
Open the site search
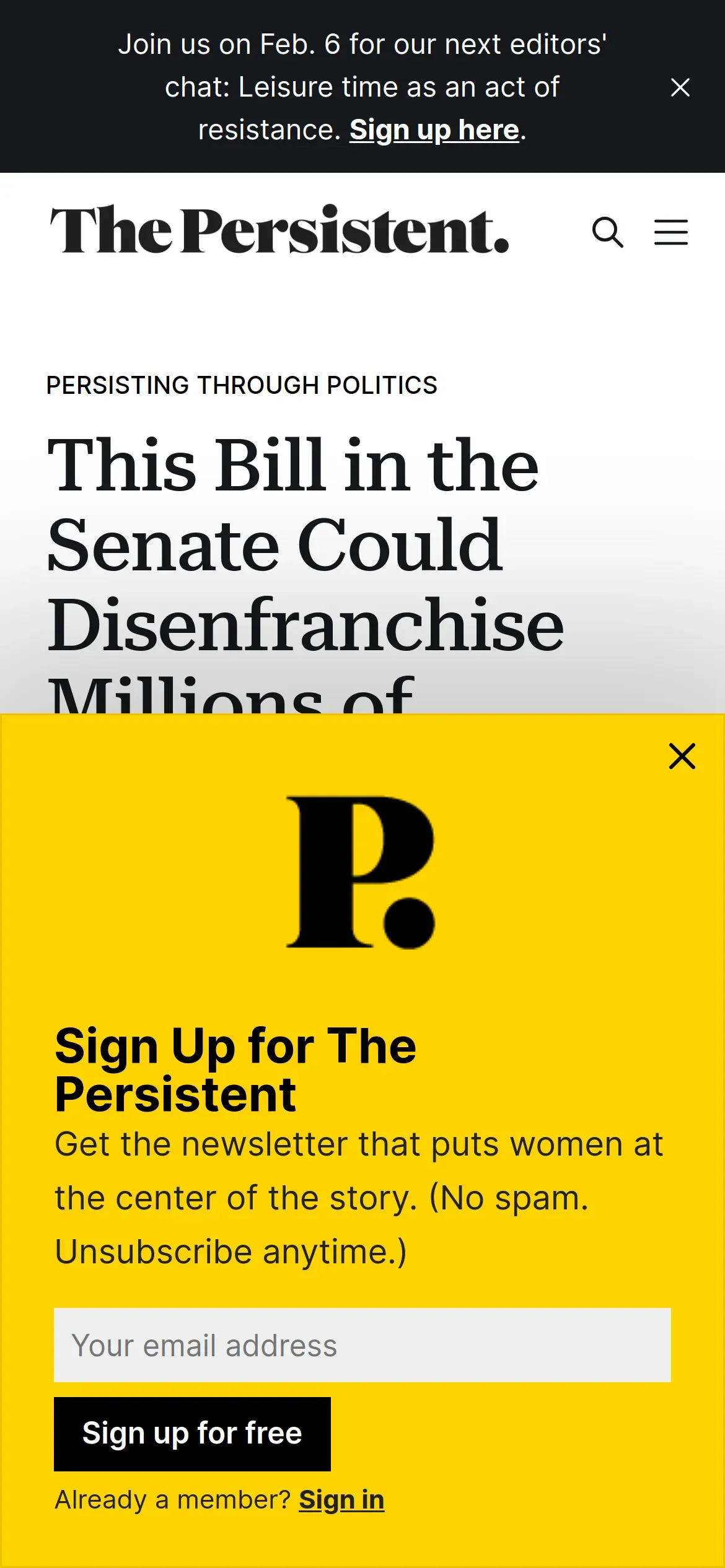[x=607, y=232]
